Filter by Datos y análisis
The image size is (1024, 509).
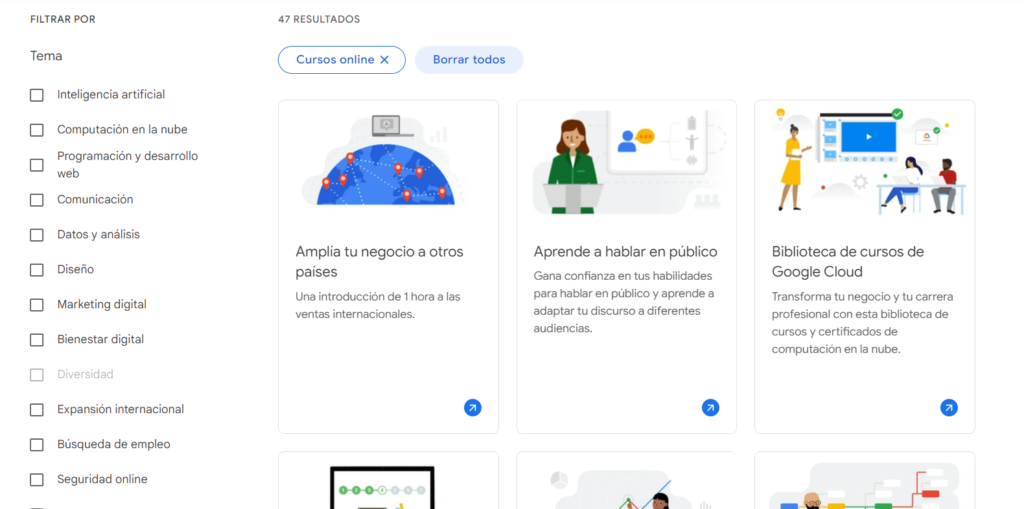click(37, 235)
